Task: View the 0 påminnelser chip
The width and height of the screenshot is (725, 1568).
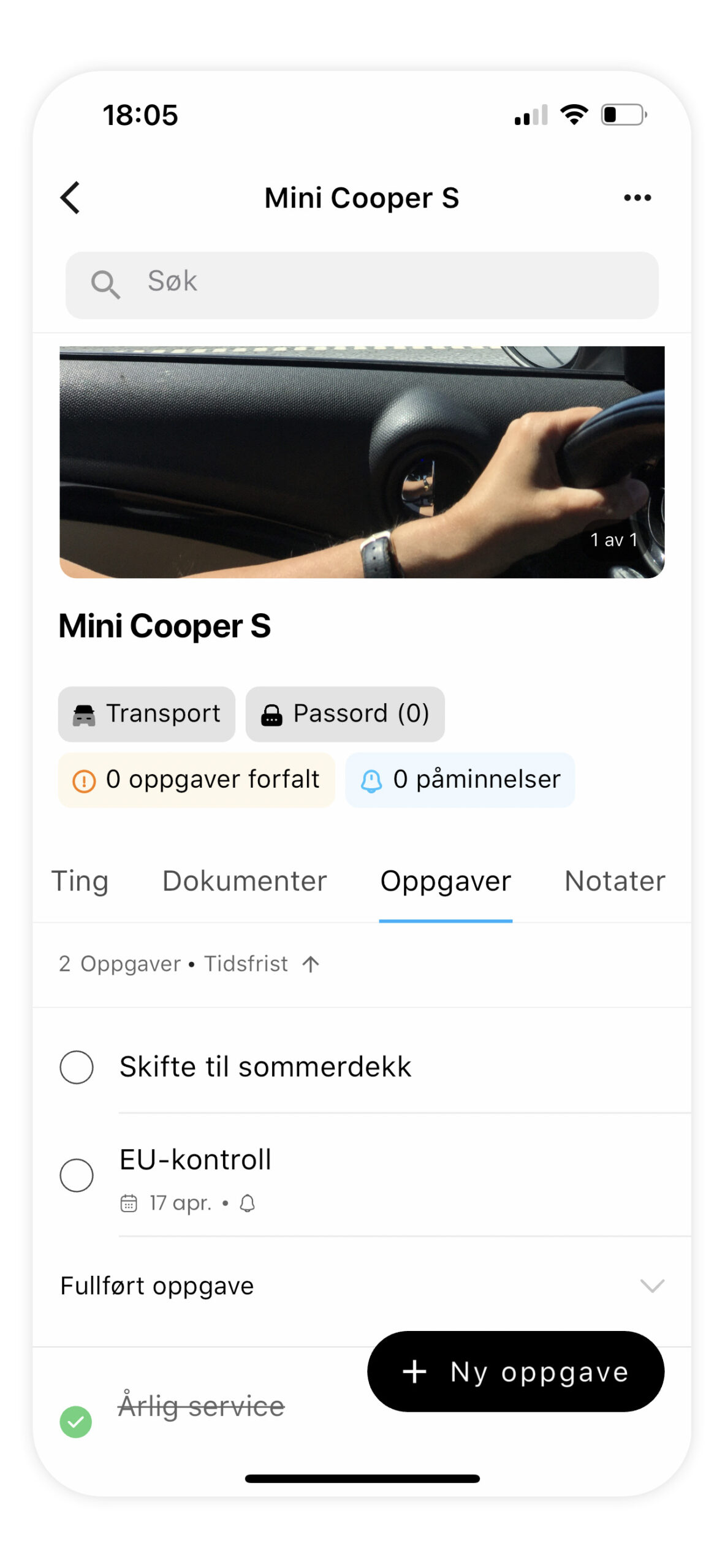Action: (460, 780)
